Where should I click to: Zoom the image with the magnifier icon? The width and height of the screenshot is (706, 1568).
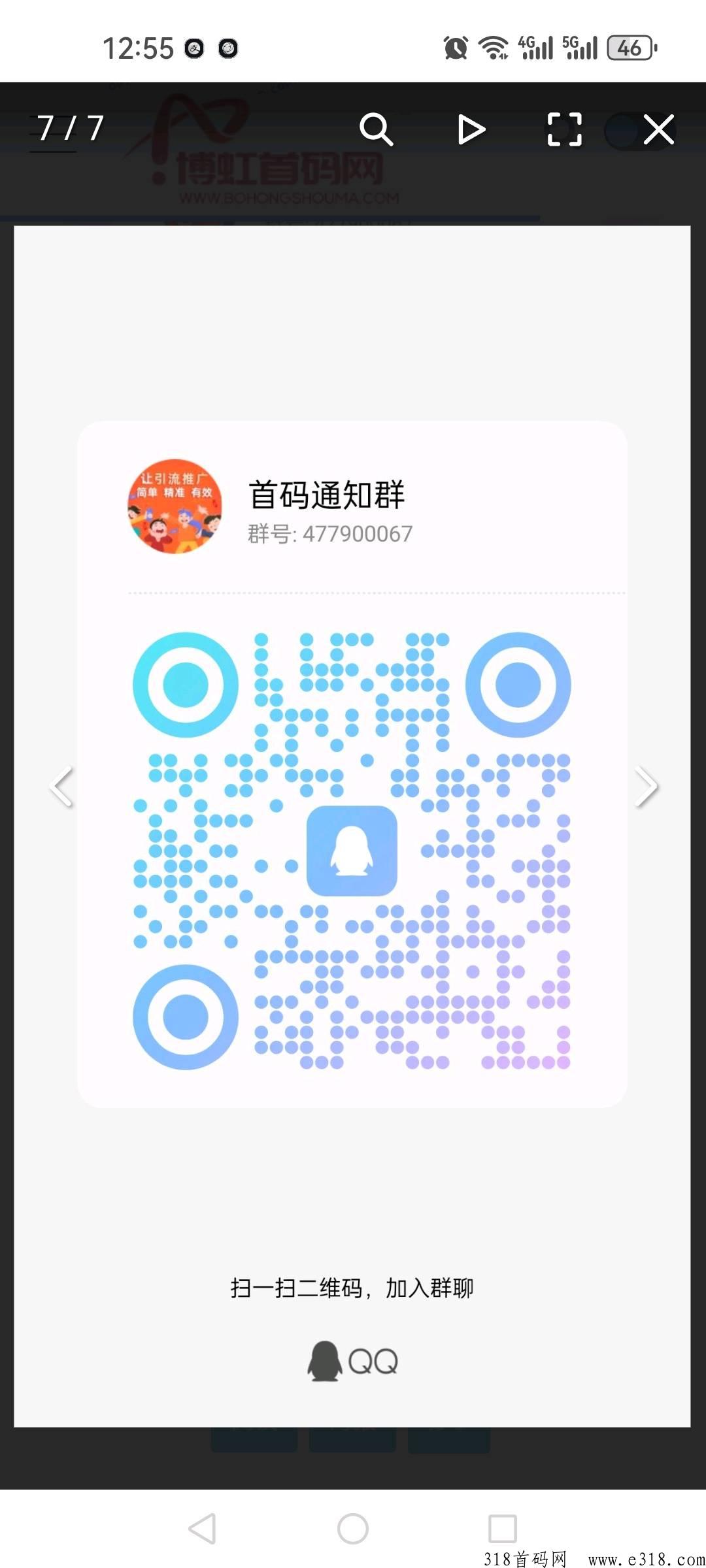pyautogui.click(x=377, y=129)
